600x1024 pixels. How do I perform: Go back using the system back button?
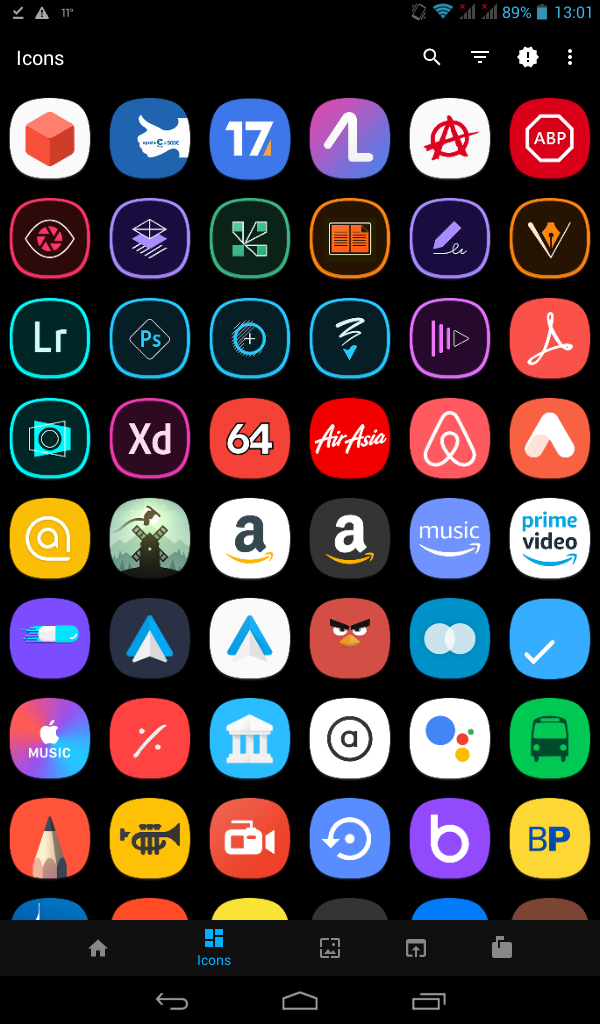[172, 1000]
